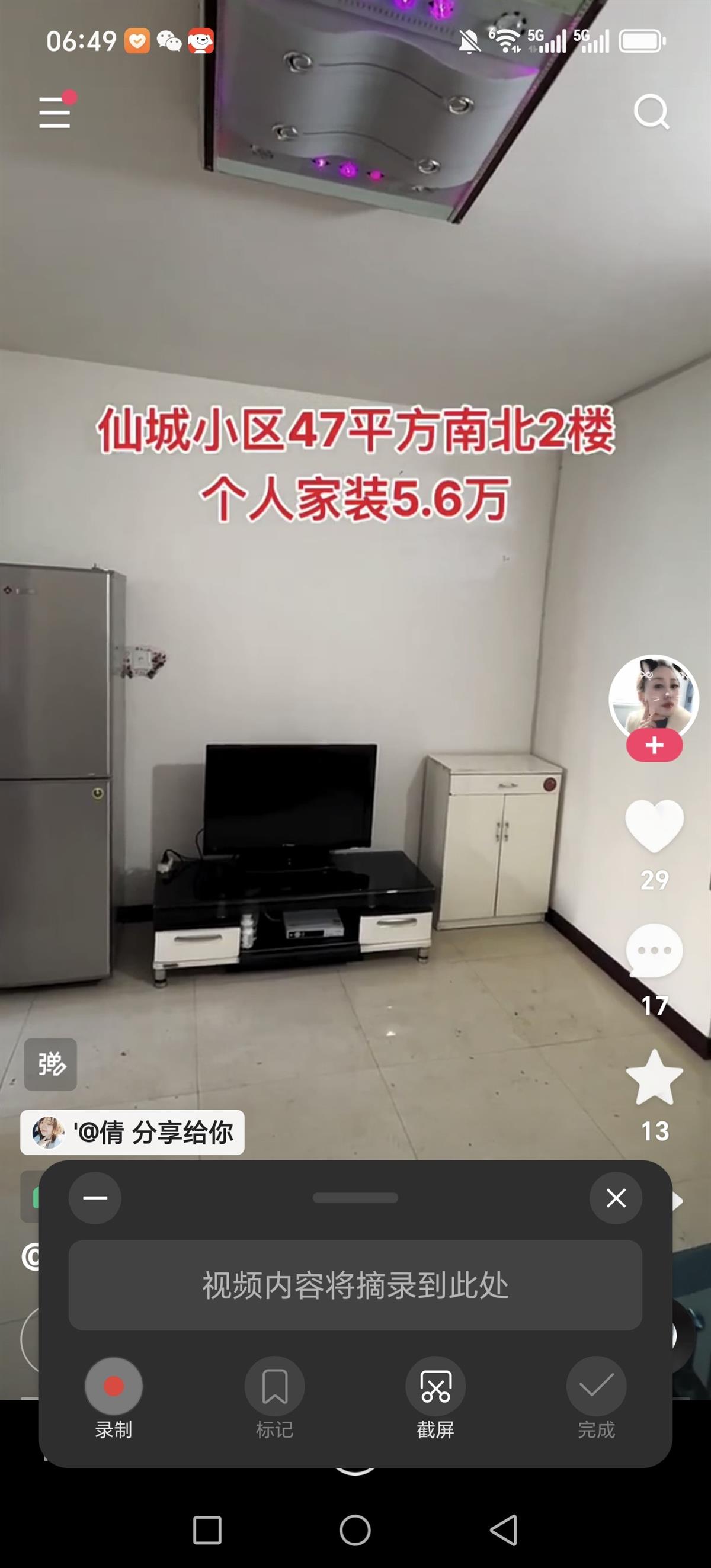Open the '@倩 分享给你' share tag
711x1568 pixels.
(x=132, y=1132)
